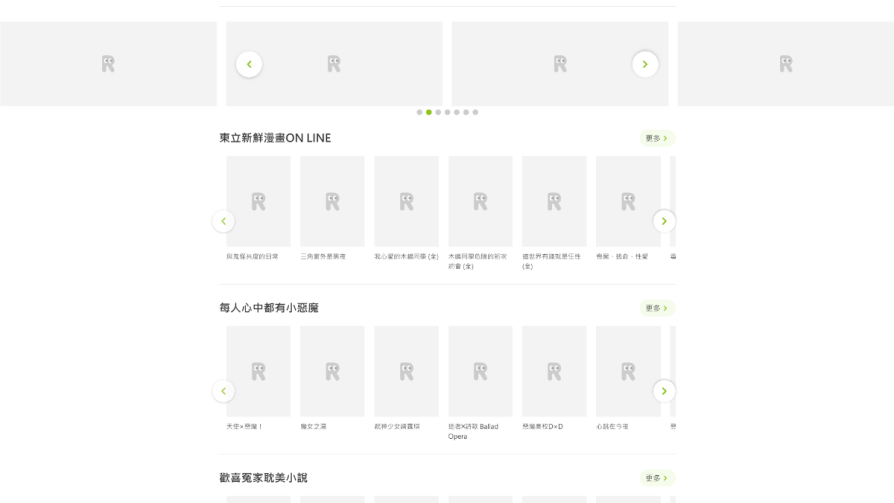Go to previous books in 東立新鮮漫畫ON LINE row
Image resolution: width=894 pixels, height=503 pixels.
pyautogui.click(x=224, y=221)
